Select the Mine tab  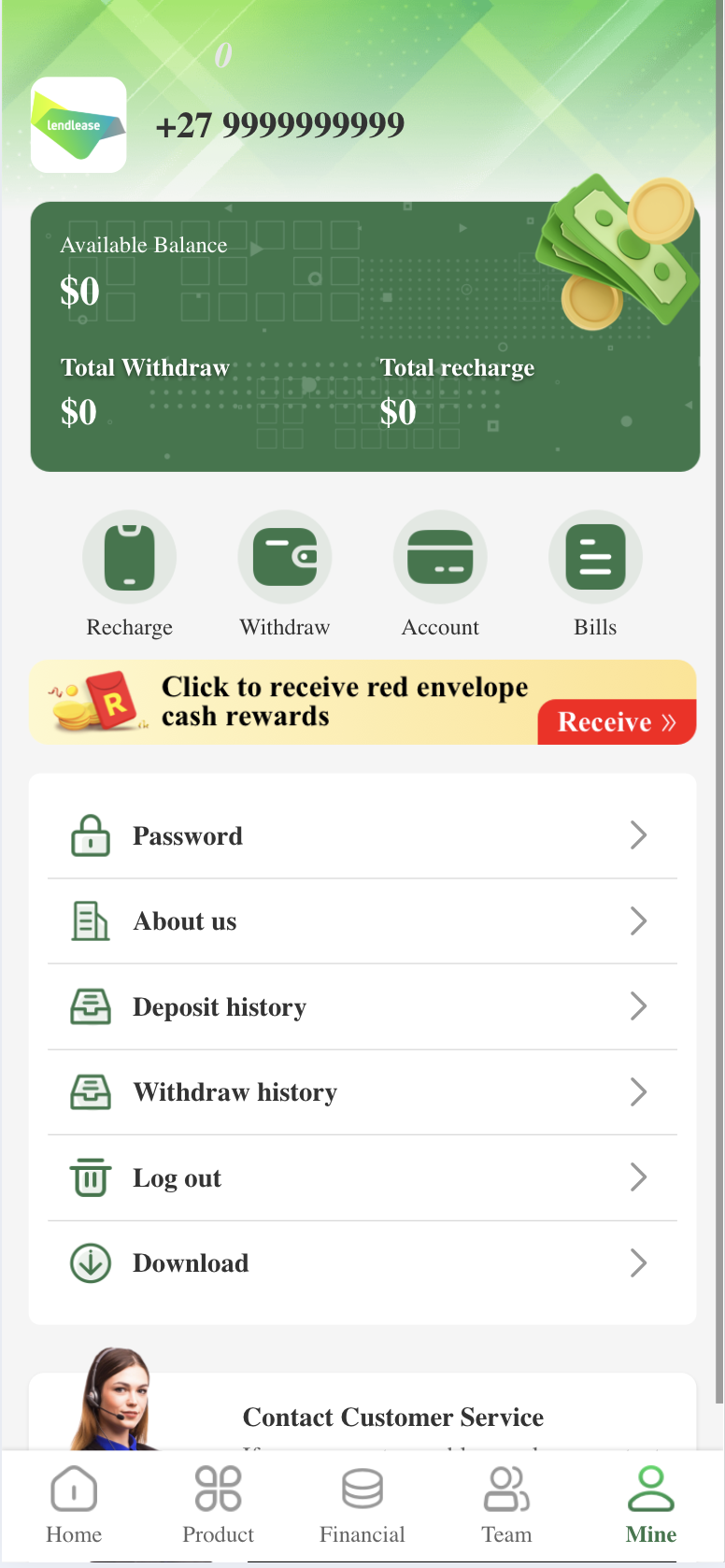point(651,1504)
